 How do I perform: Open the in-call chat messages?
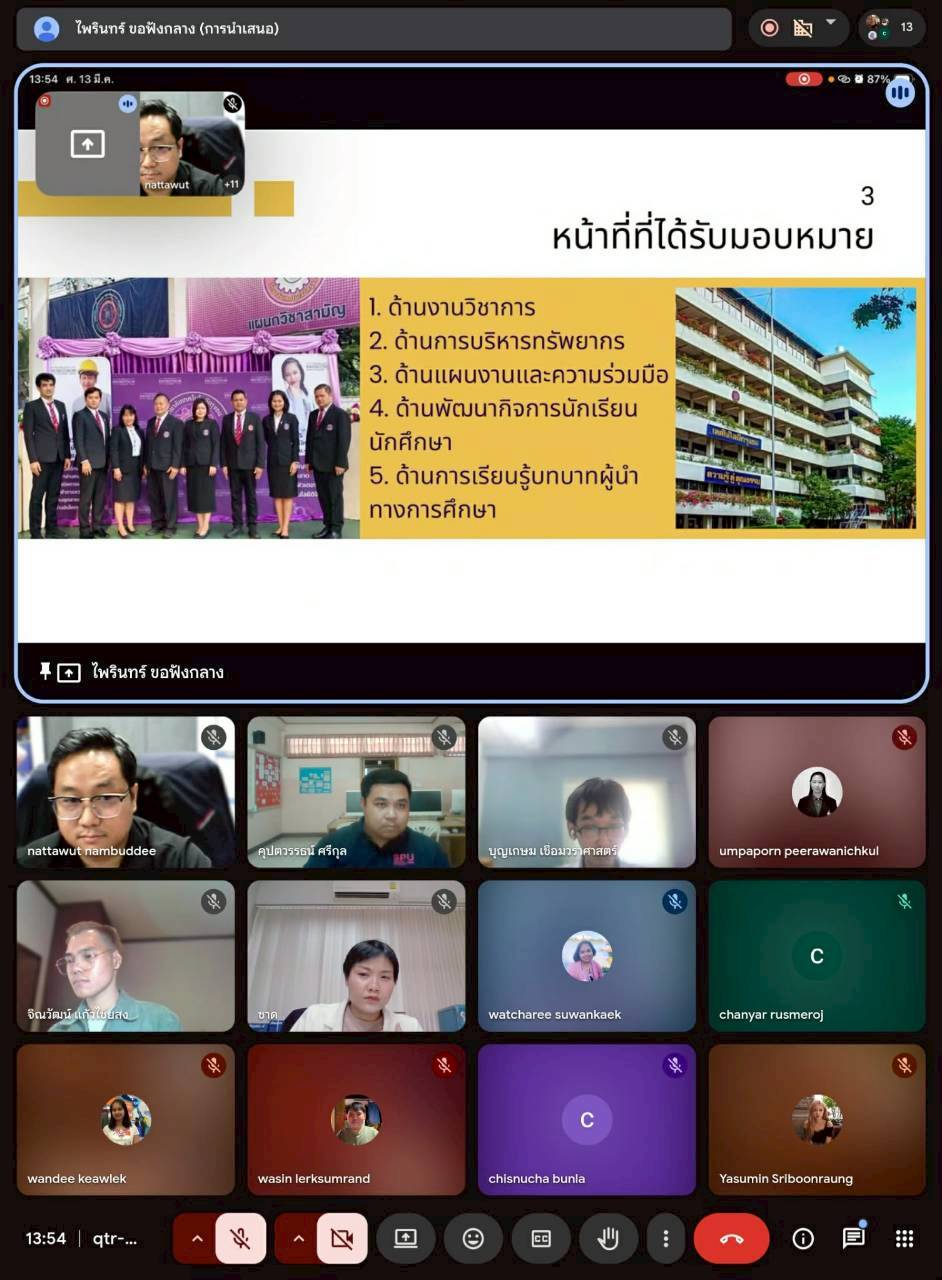pyautogui.click(x=853, y=1239)
